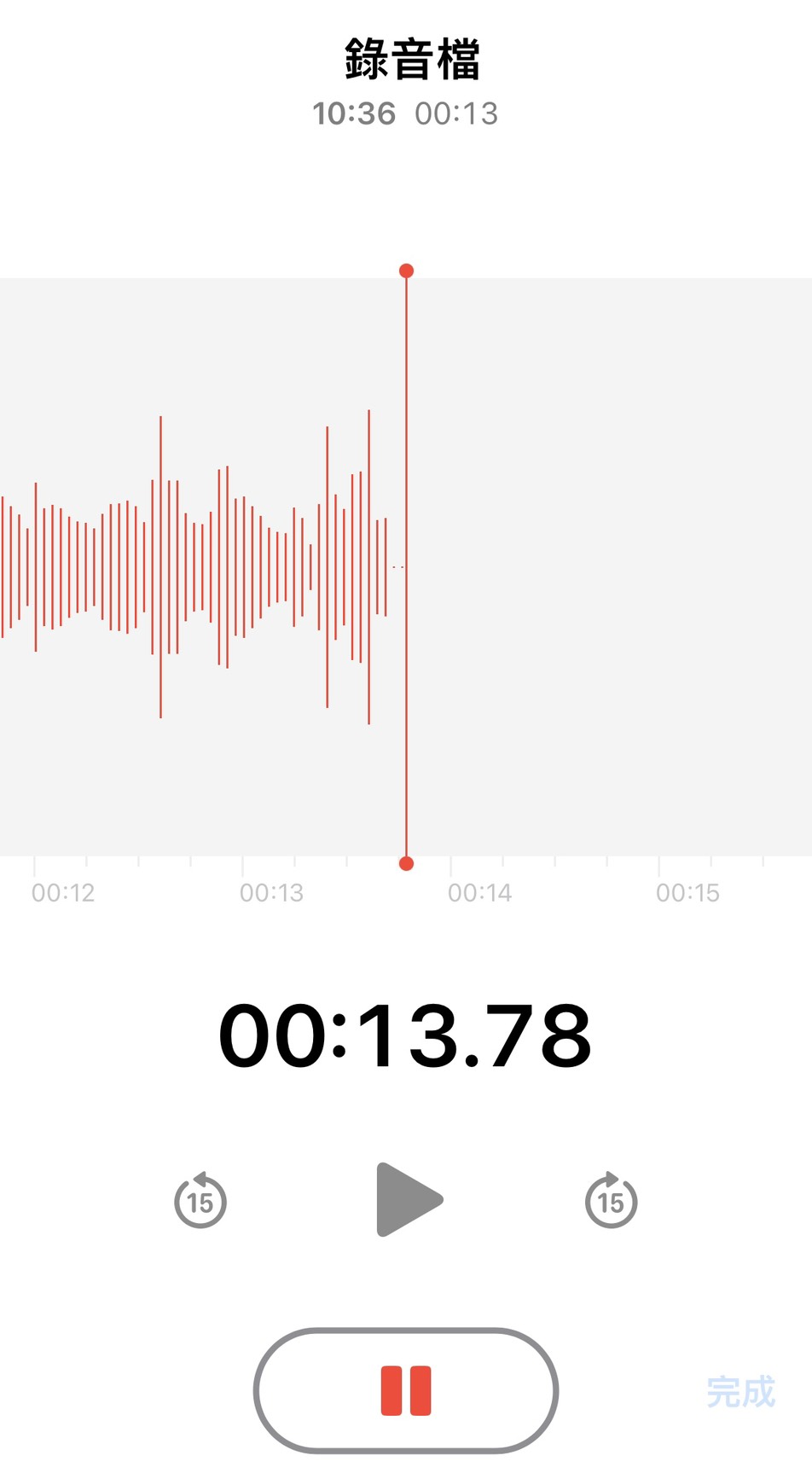Skip forward 15 seconds
812x1467 pixels.
(611, 1200)
